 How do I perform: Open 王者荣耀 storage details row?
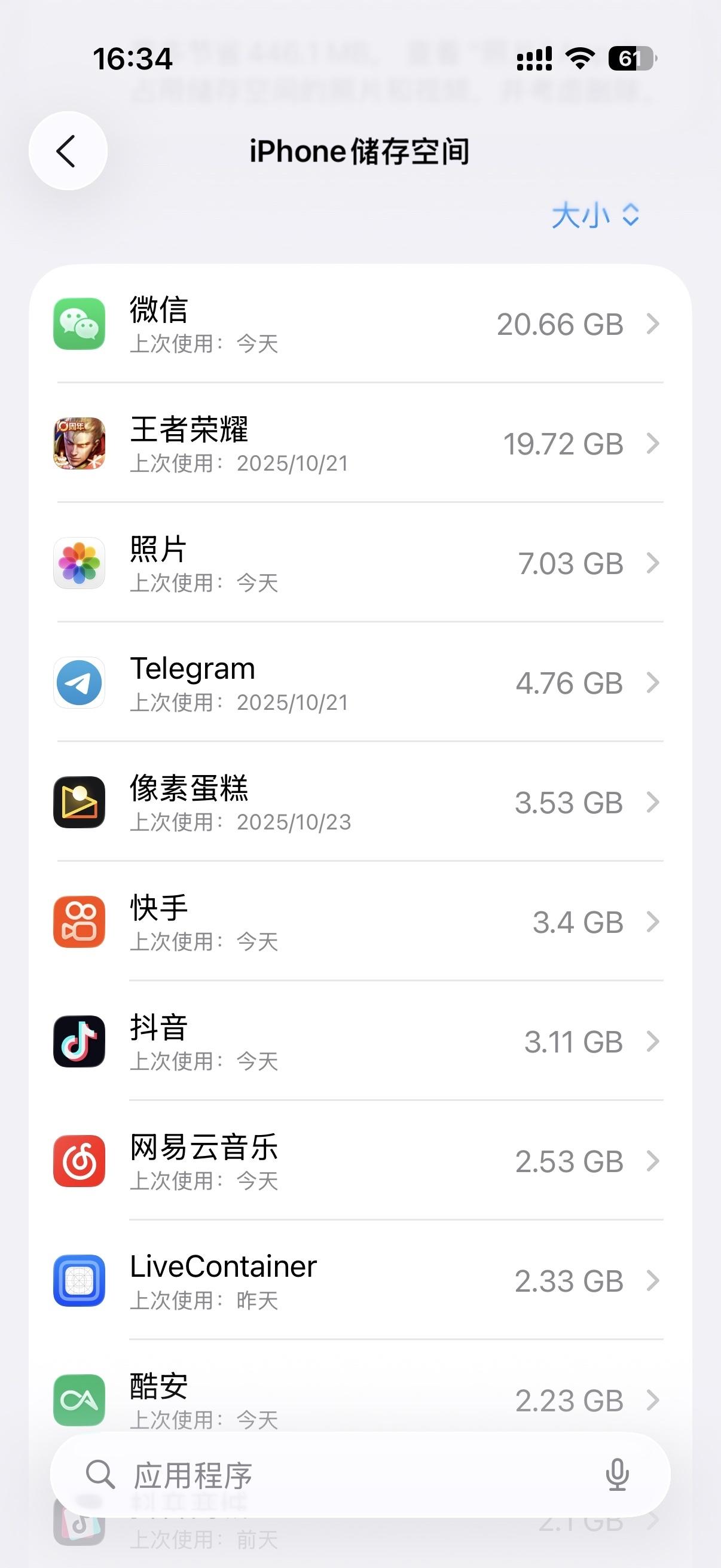(x=365, y=444)
